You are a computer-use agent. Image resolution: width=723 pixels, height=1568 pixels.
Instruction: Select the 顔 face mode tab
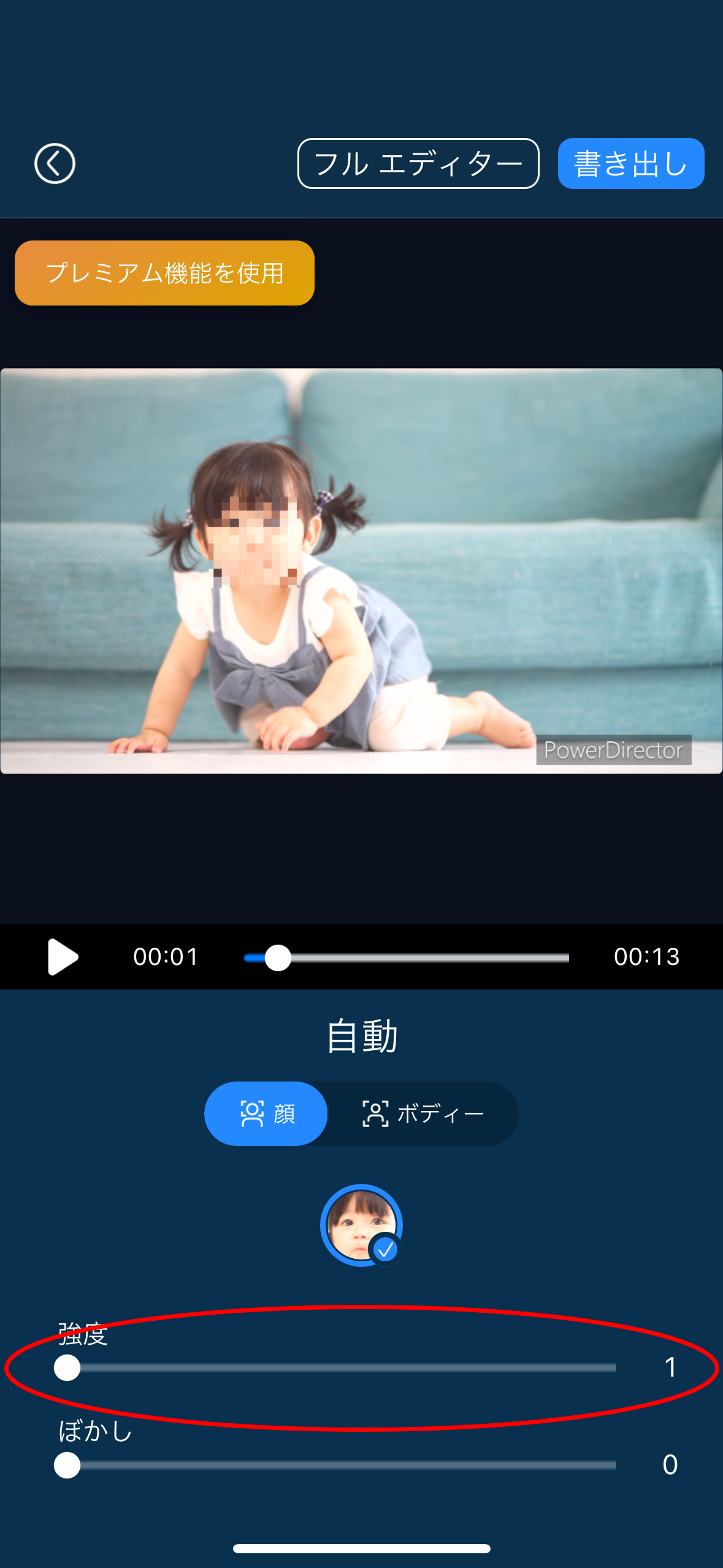266,1113
